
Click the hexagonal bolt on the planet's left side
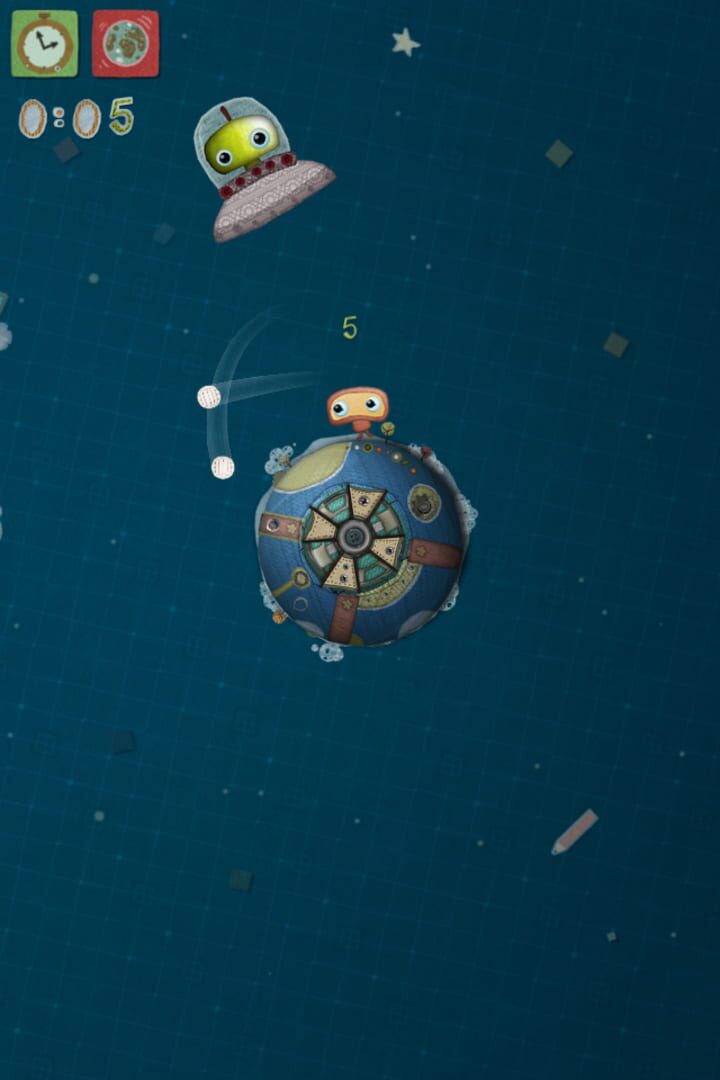pos(274,525)
